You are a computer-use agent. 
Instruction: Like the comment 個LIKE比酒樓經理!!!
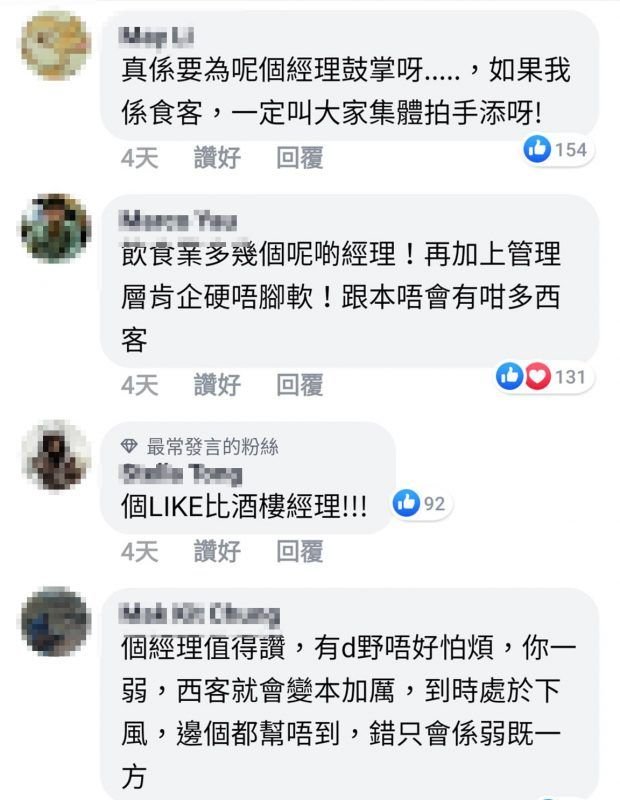click(217, 550)
